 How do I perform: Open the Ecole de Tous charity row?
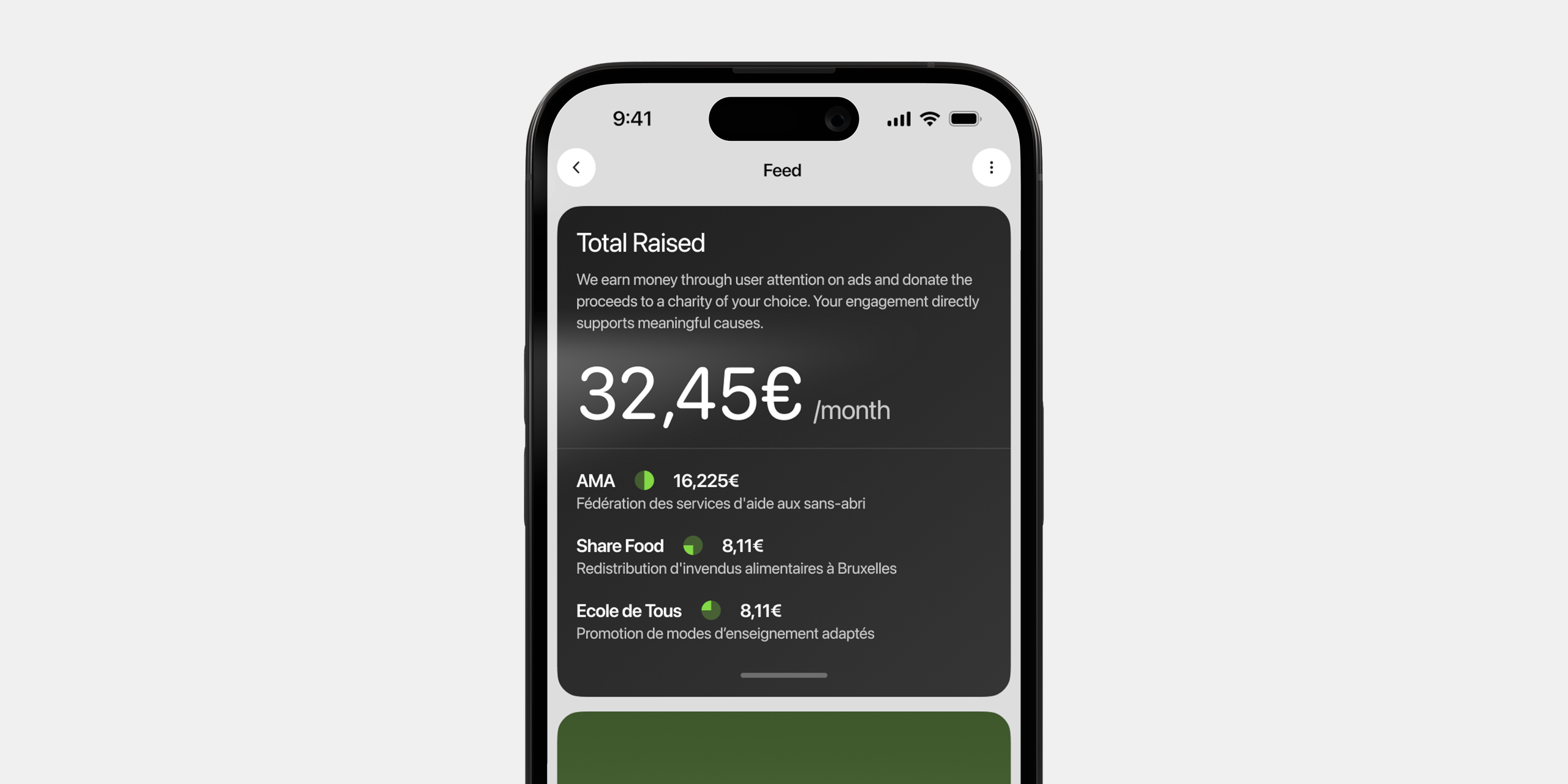click(725, 621)
